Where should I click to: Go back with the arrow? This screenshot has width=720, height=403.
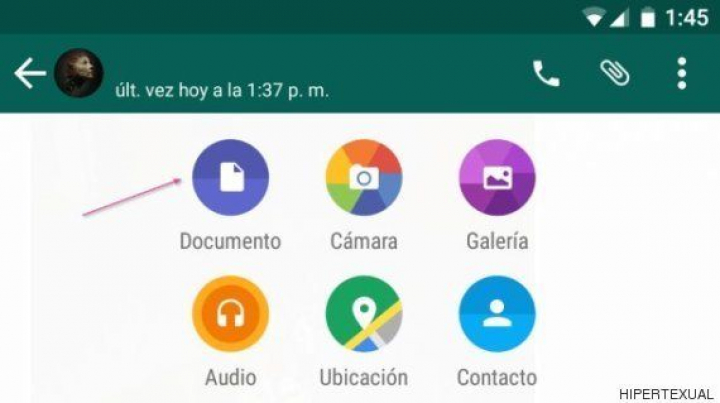pos(28,75)
